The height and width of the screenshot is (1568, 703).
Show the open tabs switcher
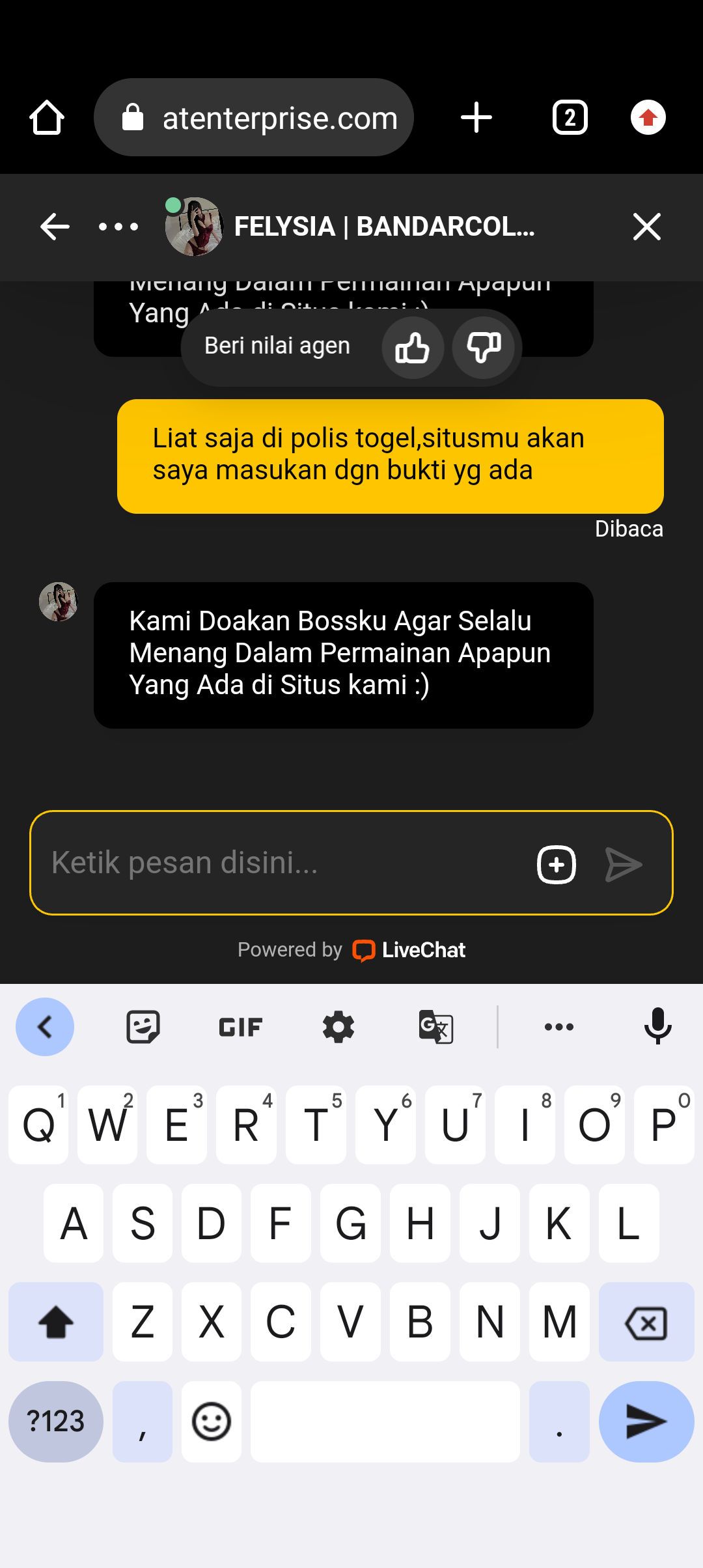click(x=570, y=118)
